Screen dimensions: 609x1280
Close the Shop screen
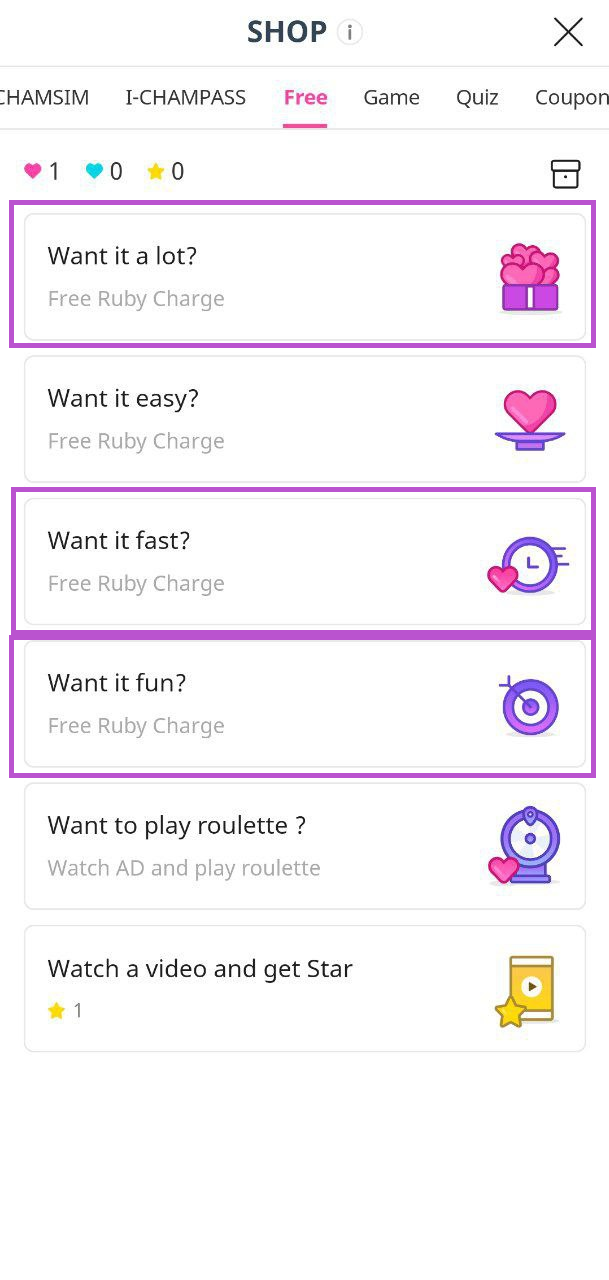tap(568, 32)
